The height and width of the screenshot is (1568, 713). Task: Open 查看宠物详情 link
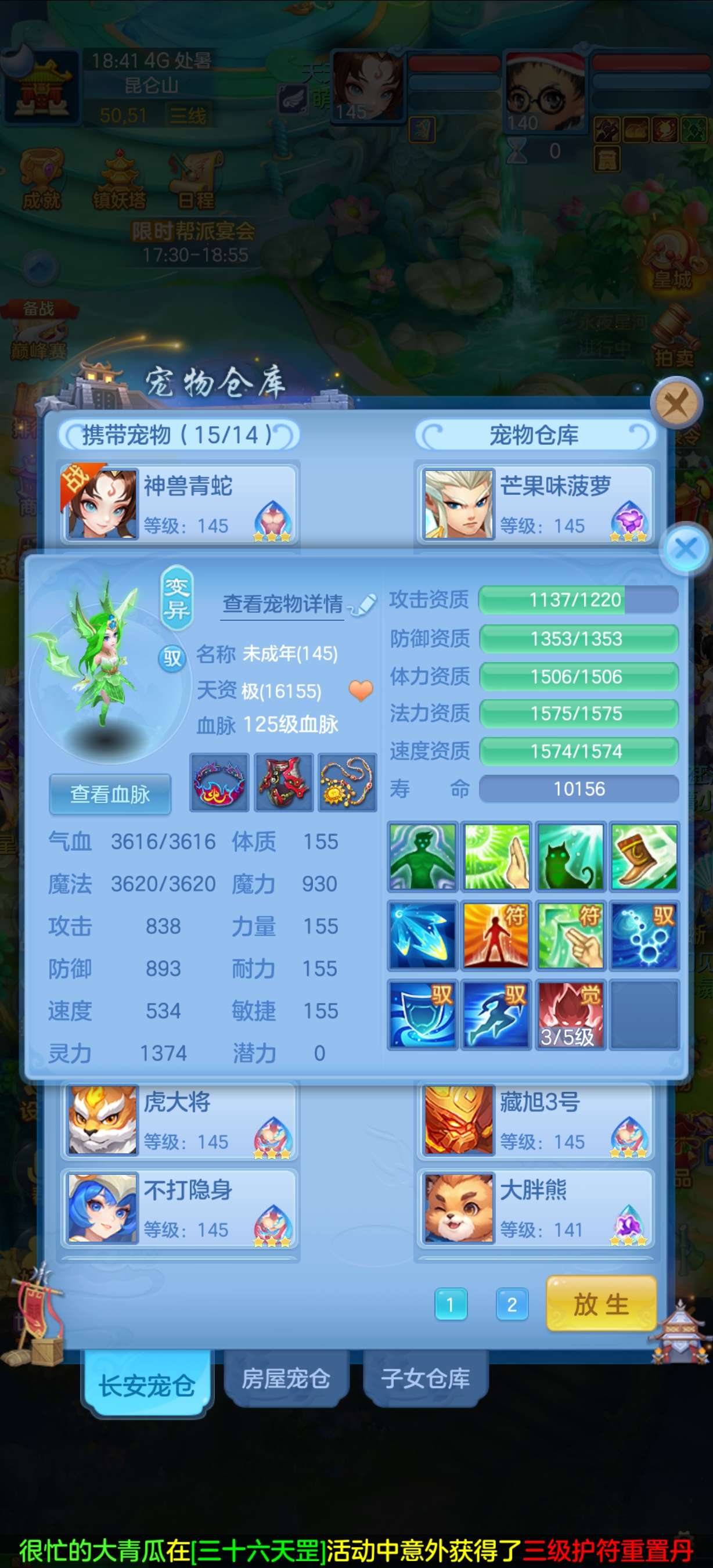[x=283, y=604]
